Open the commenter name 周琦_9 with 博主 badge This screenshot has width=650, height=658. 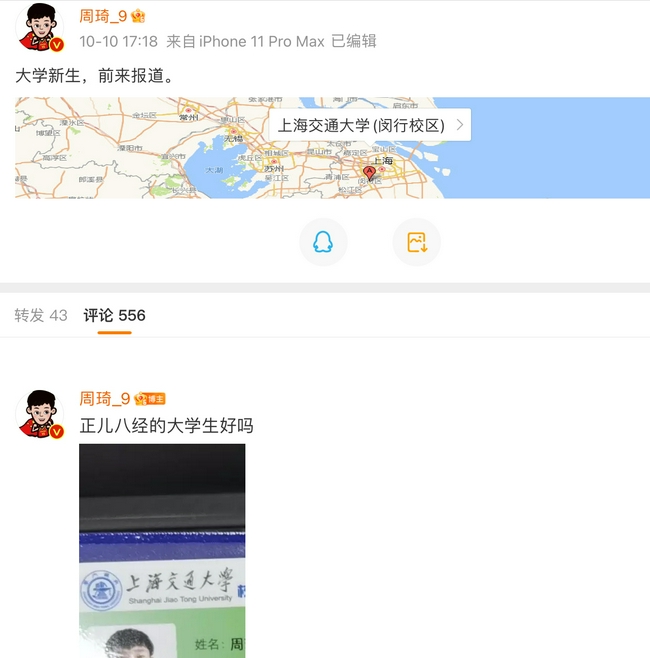tap(105, 398)
